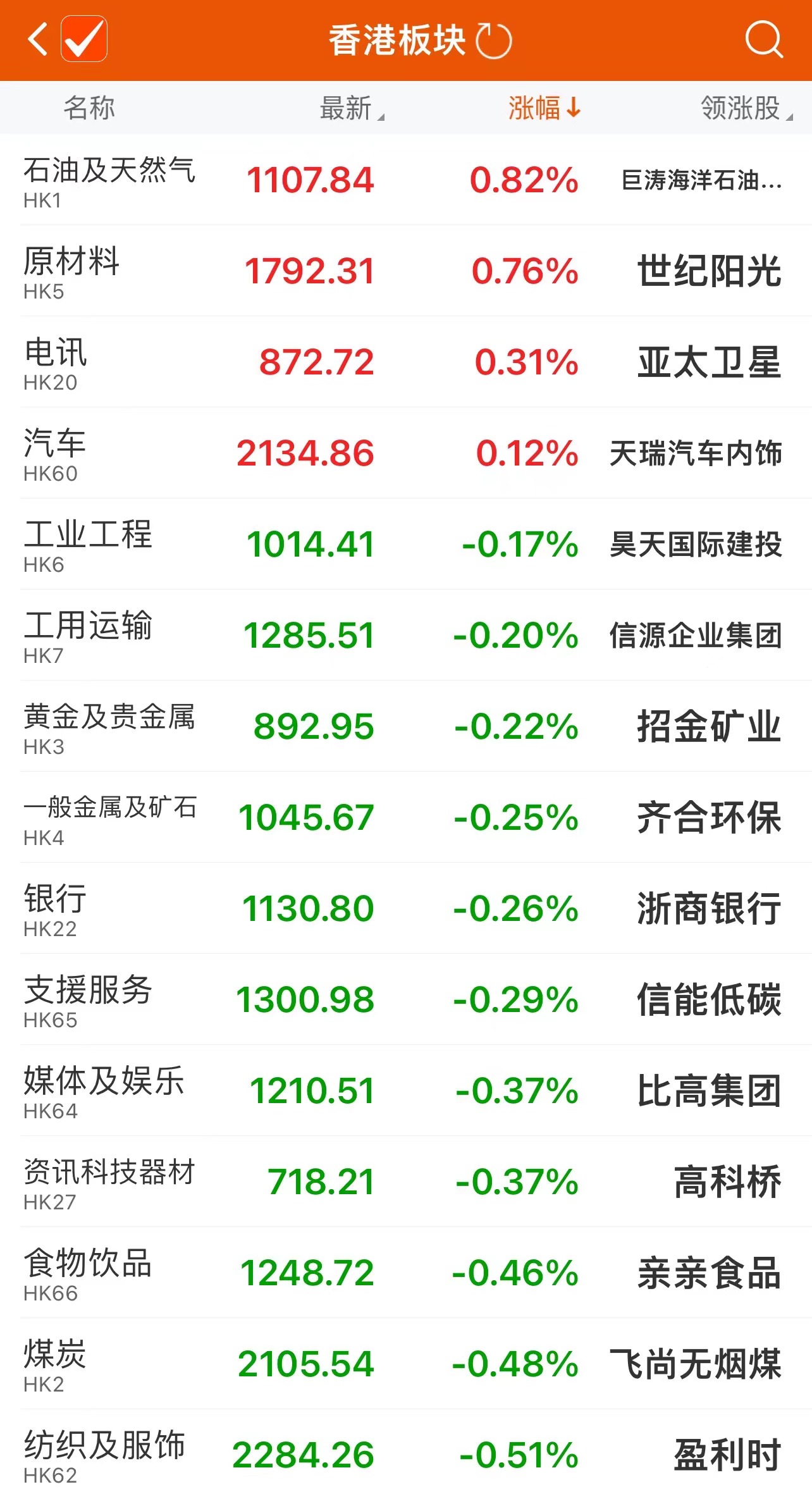View the 黄金及贵金属 HK3 sector
Image resolution: width=812 pixels, height=1494 pixels.
point(109,726)
